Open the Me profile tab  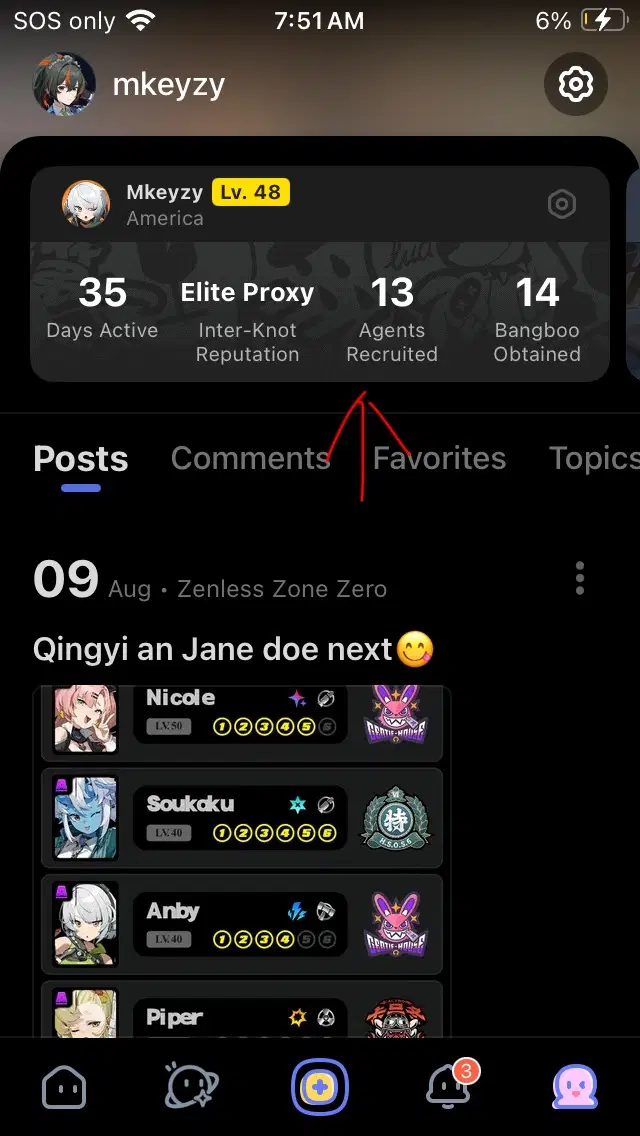pyautogui.click(x=575, y=1087)
